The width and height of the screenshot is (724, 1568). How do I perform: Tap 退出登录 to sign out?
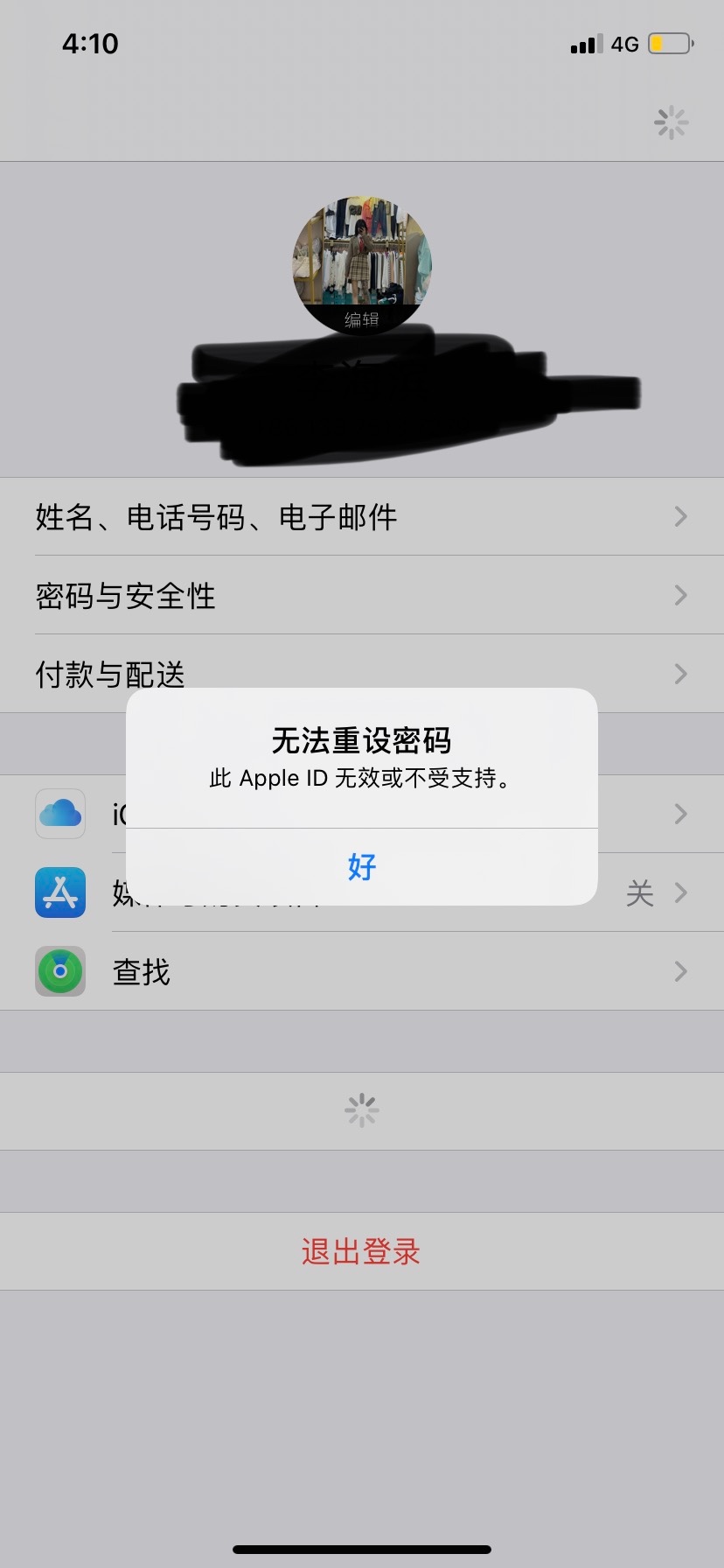pos(361,1251)
